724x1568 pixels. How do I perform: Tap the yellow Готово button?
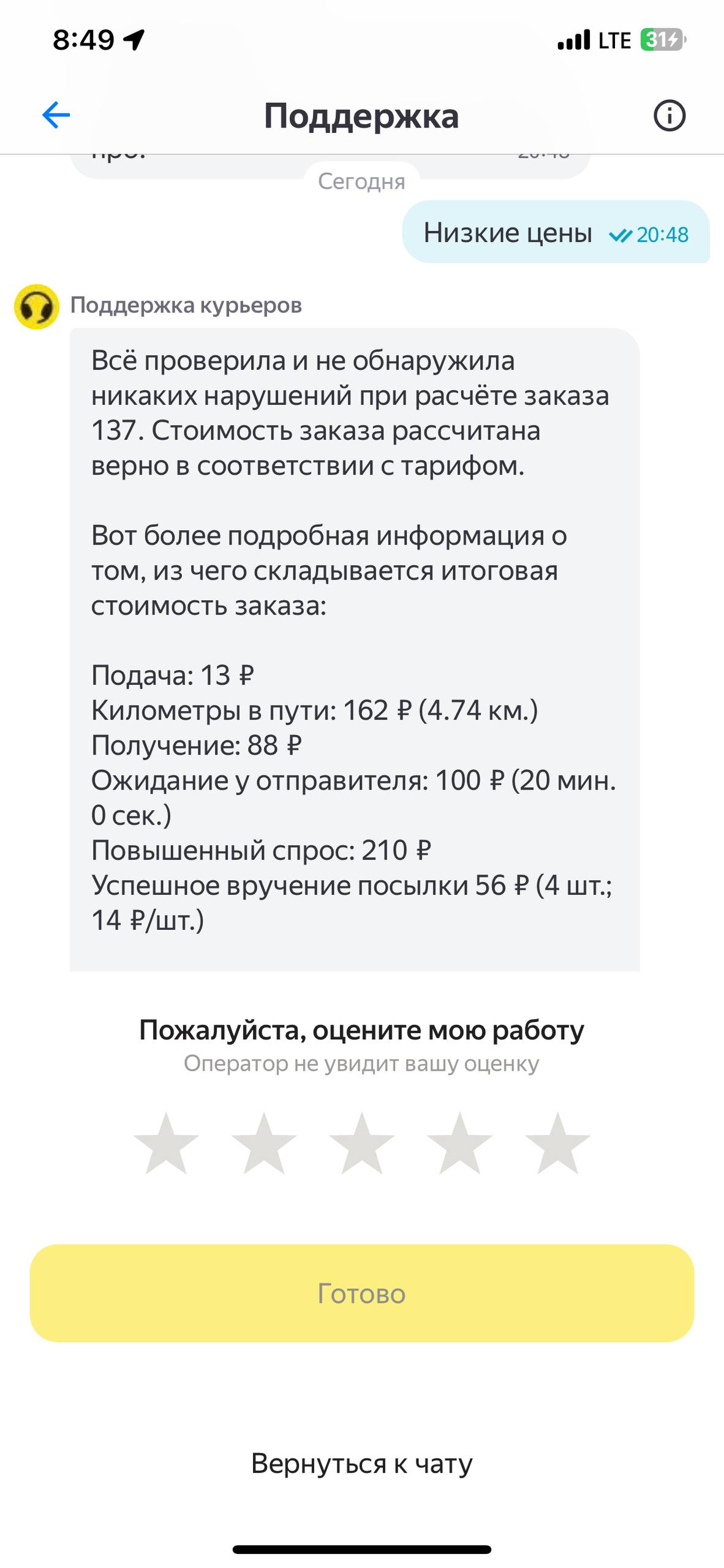pos(361,1294)
